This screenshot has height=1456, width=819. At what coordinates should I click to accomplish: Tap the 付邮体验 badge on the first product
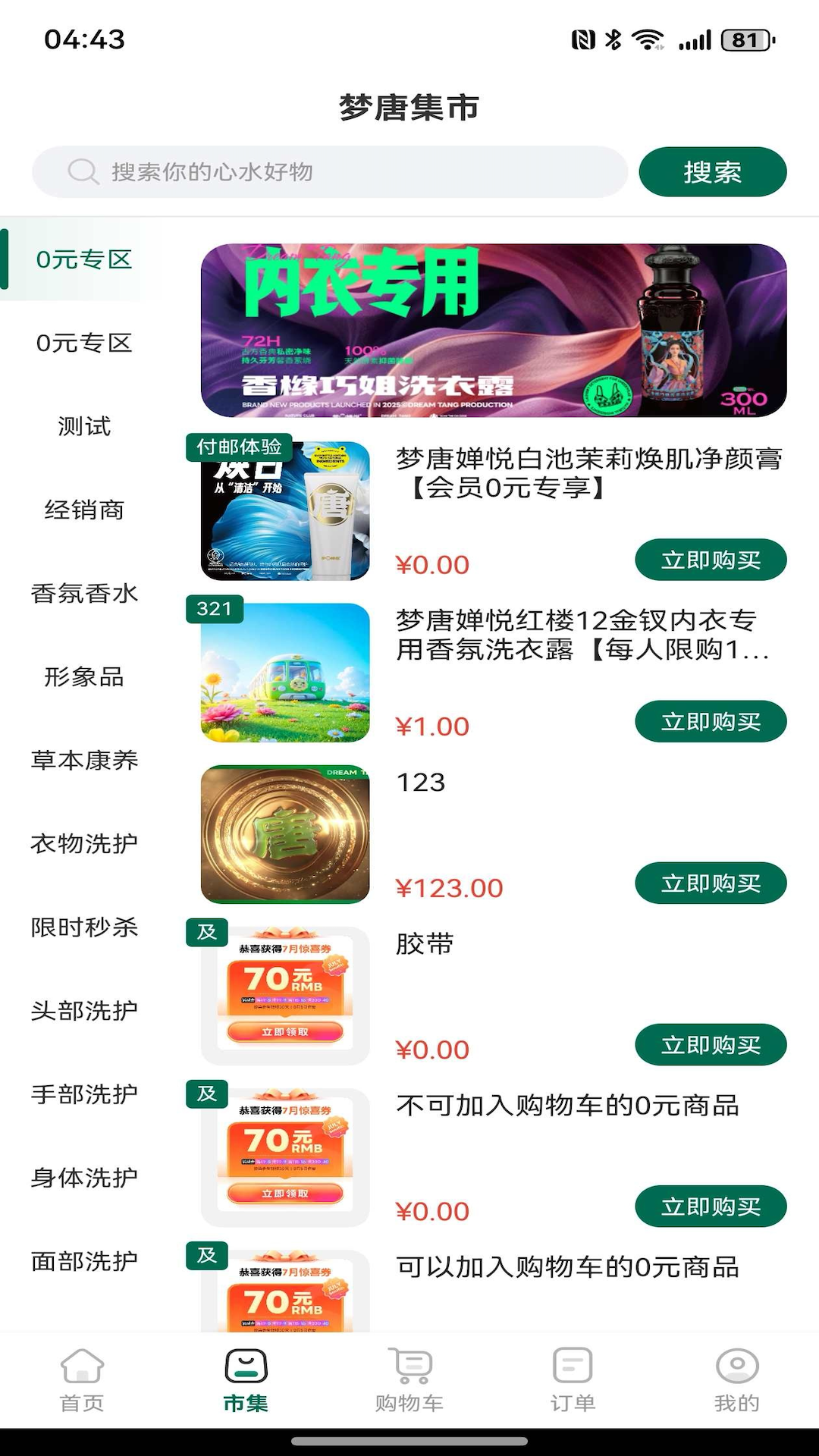tap(240, 448)
